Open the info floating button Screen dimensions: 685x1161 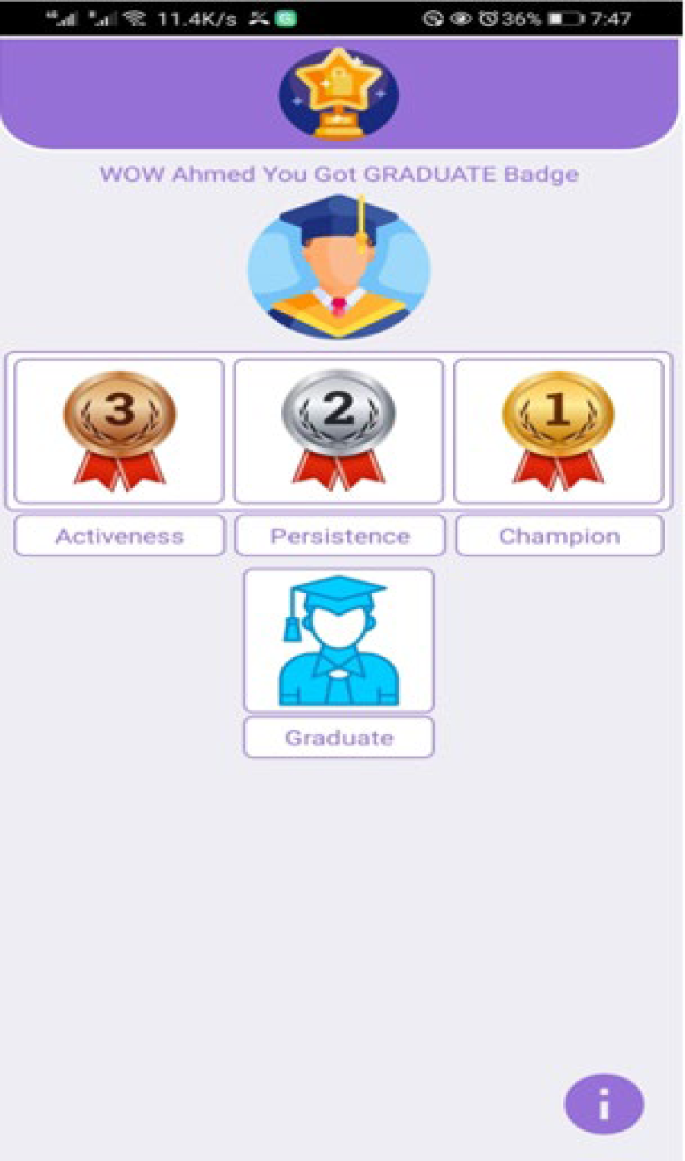604,1105
